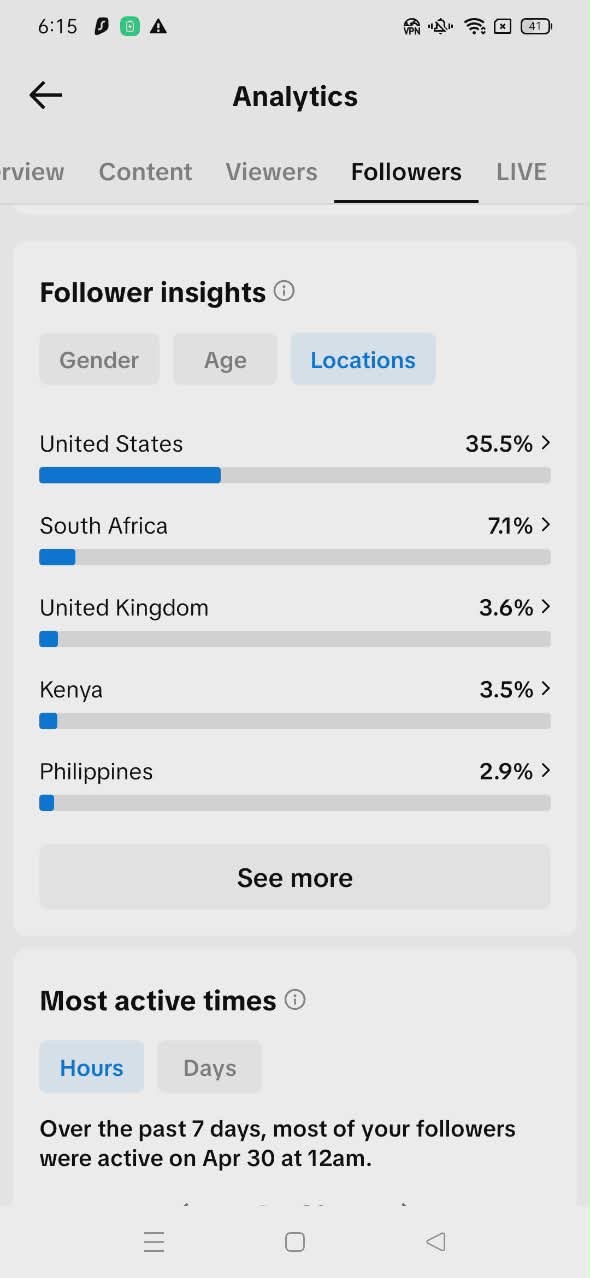Screen dimensions: 590x1278
Task: Go back using the top arrow
Action: click(x=46, y=96)
